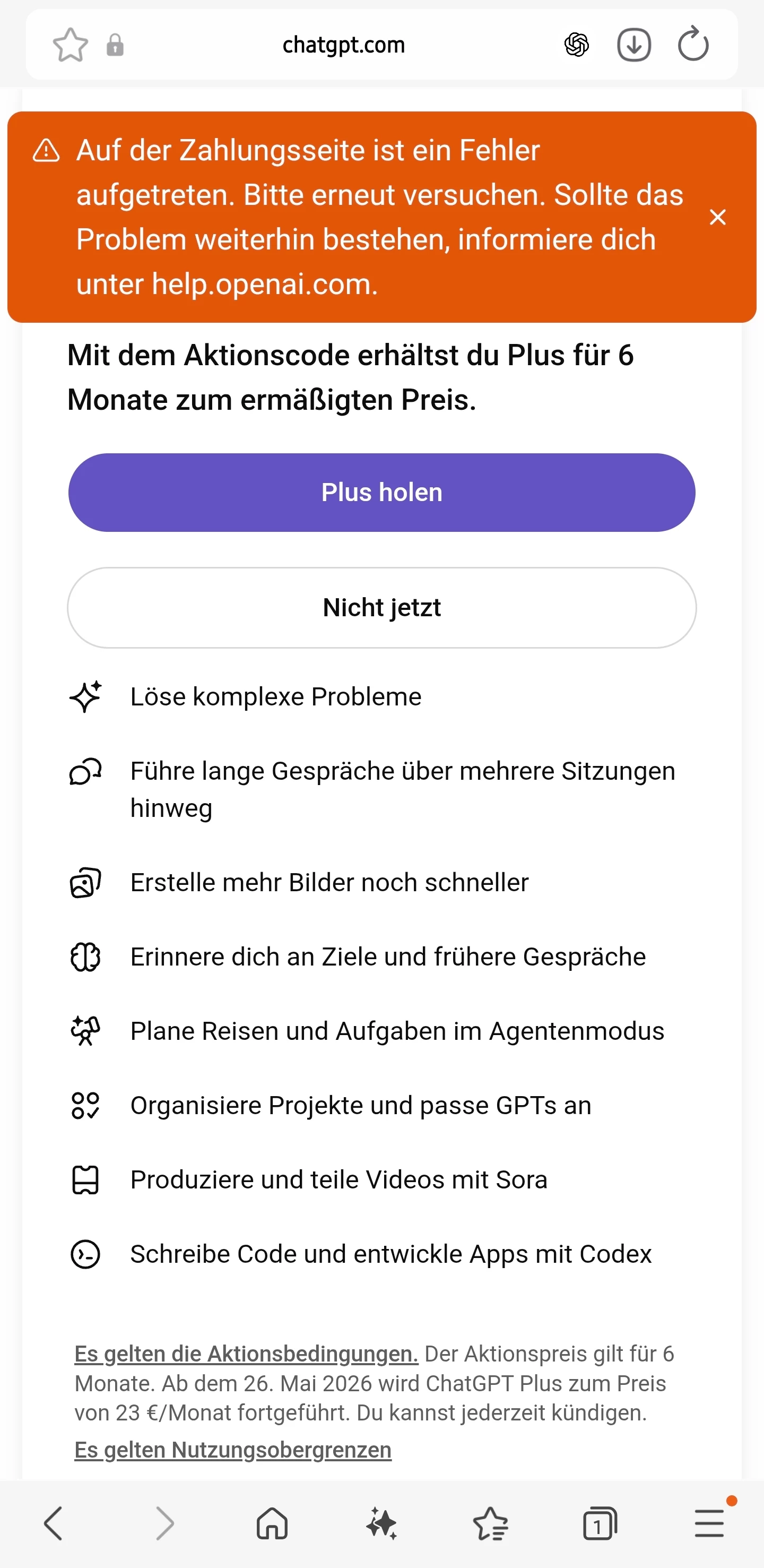This screenshot has height=1568, width=764.
Task: Tap the Plus holen button
Action: coord(381,493)
